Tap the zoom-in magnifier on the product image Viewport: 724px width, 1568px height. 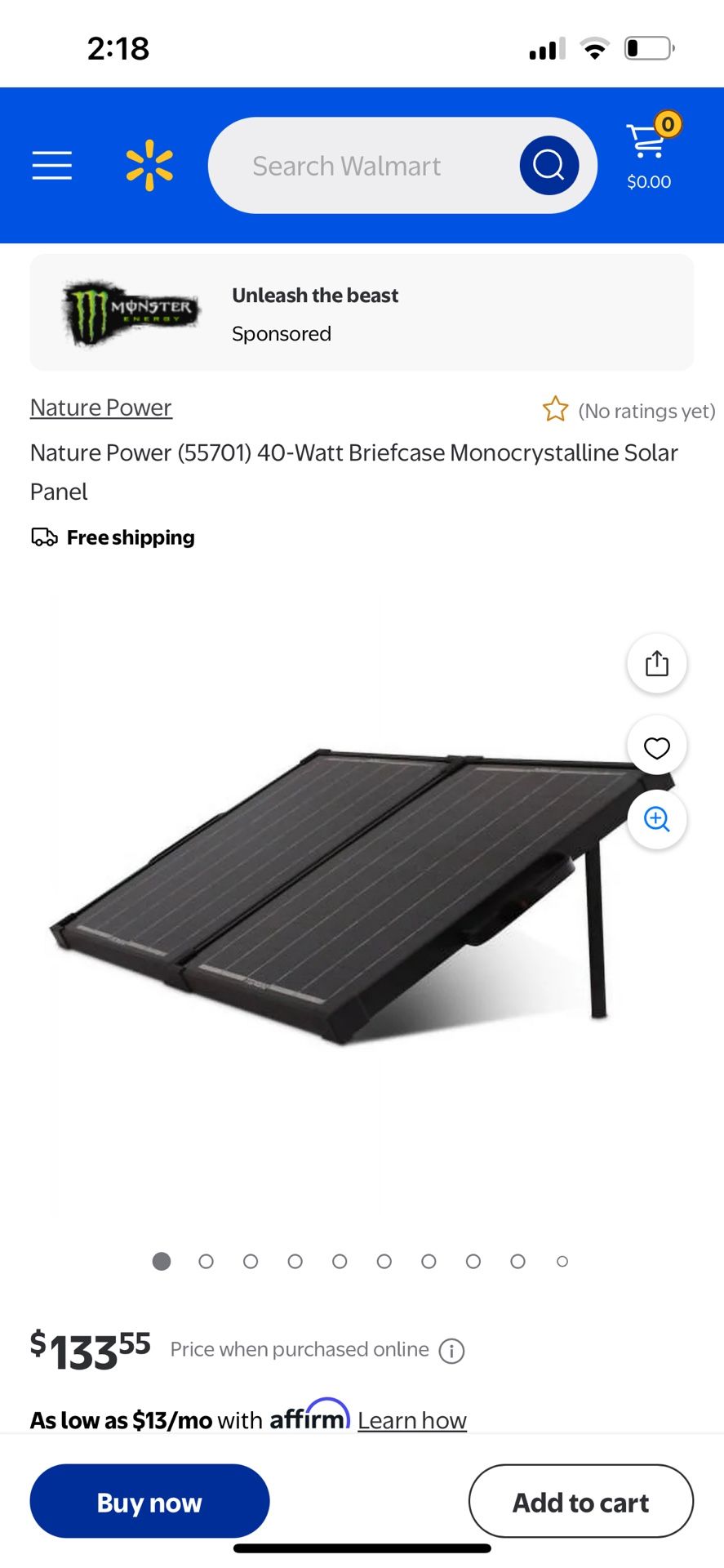click(656, 820)
